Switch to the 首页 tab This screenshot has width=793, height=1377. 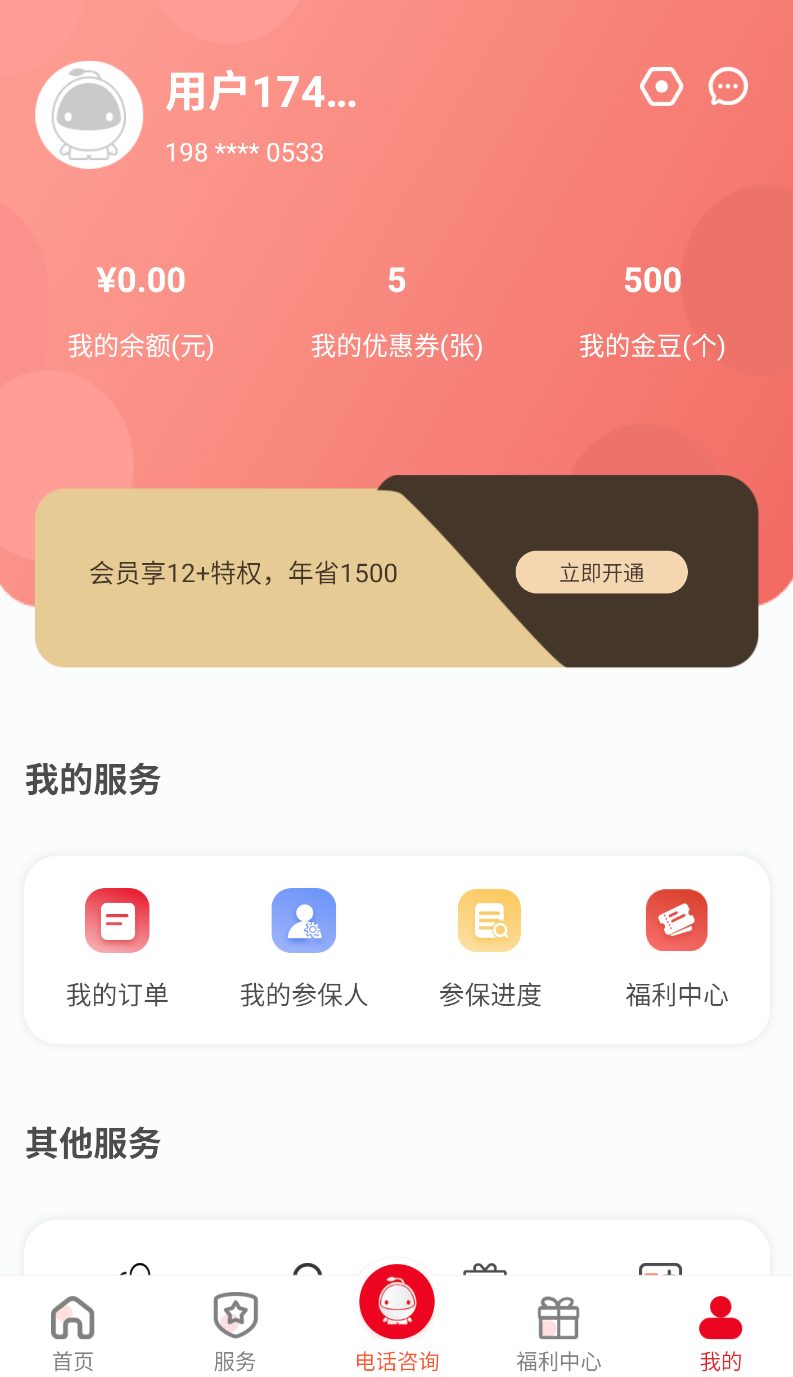[73, 1333]
